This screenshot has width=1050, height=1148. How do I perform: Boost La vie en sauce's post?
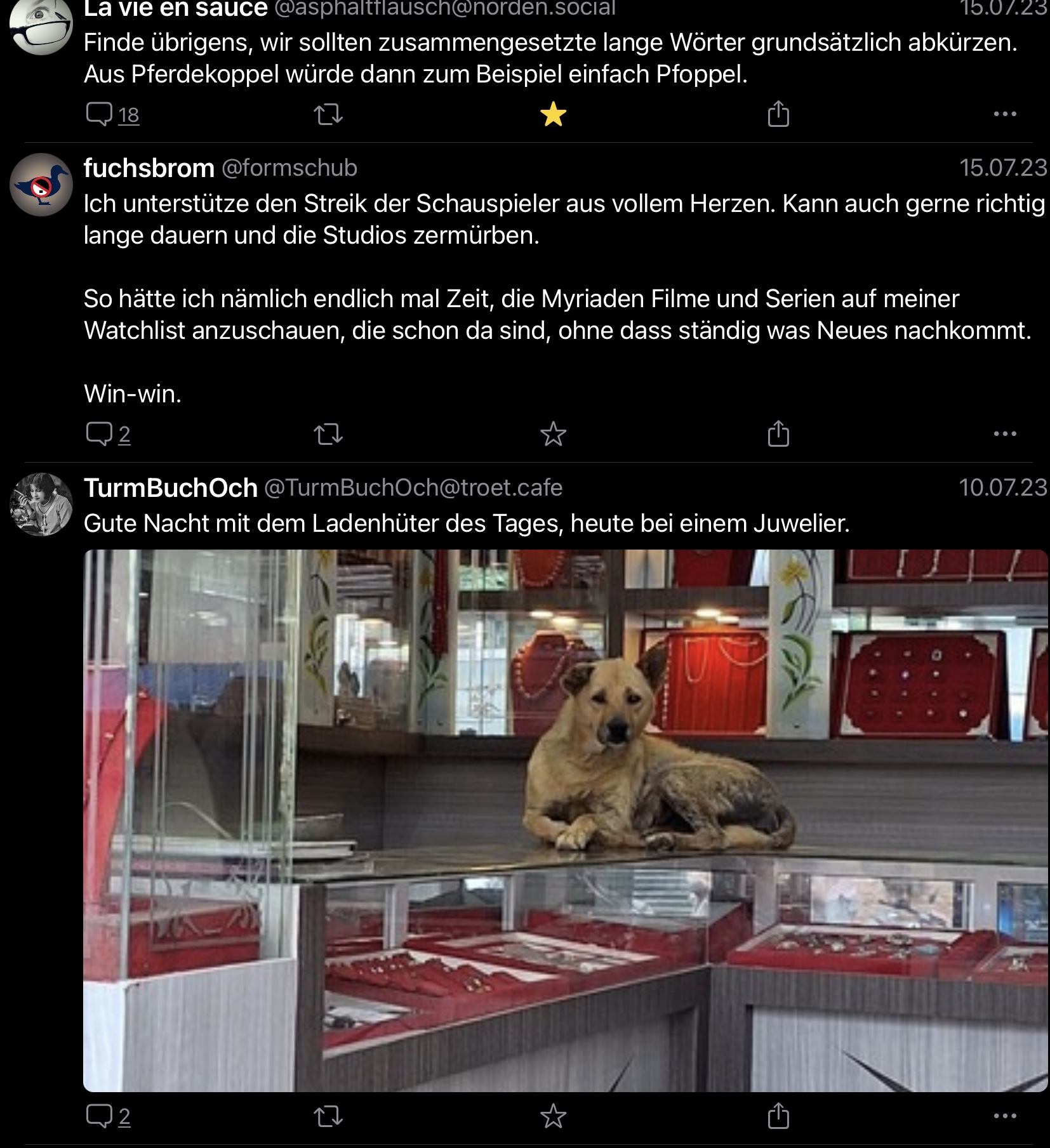point(328,115)
